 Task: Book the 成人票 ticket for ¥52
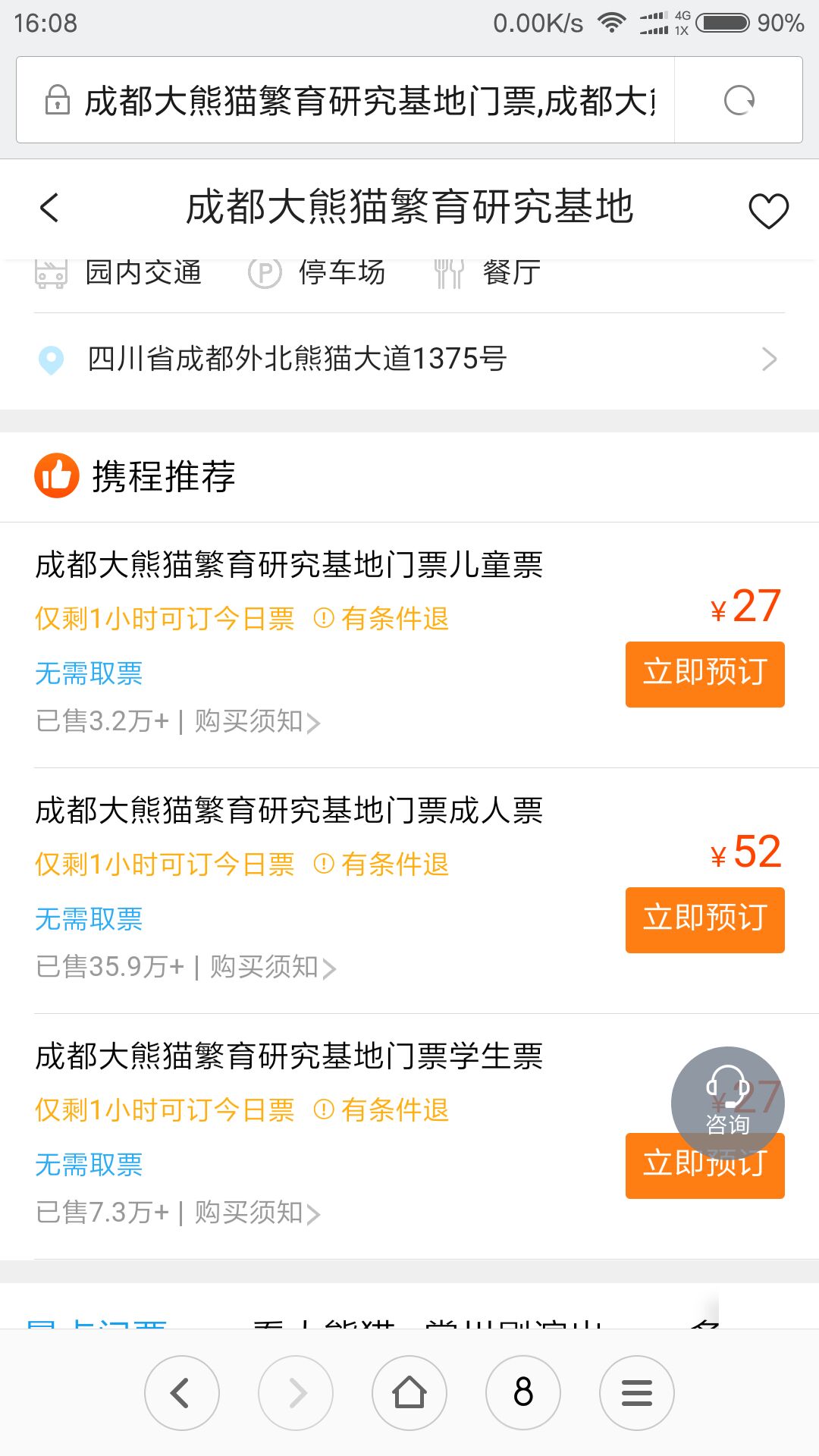[704, 920]
